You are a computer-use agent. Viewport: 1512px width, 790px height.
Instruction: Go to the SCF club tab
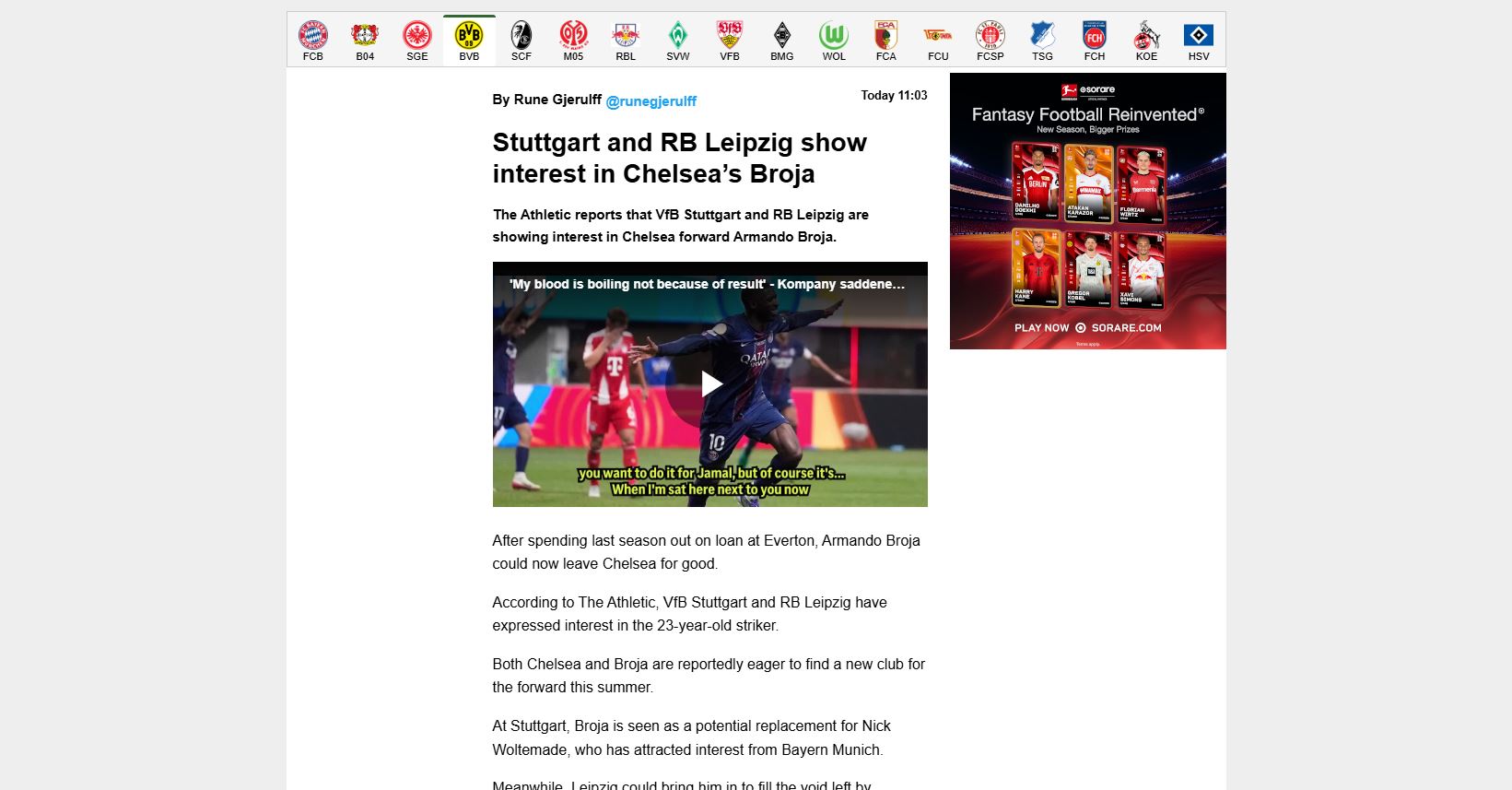tap(522, 41)
